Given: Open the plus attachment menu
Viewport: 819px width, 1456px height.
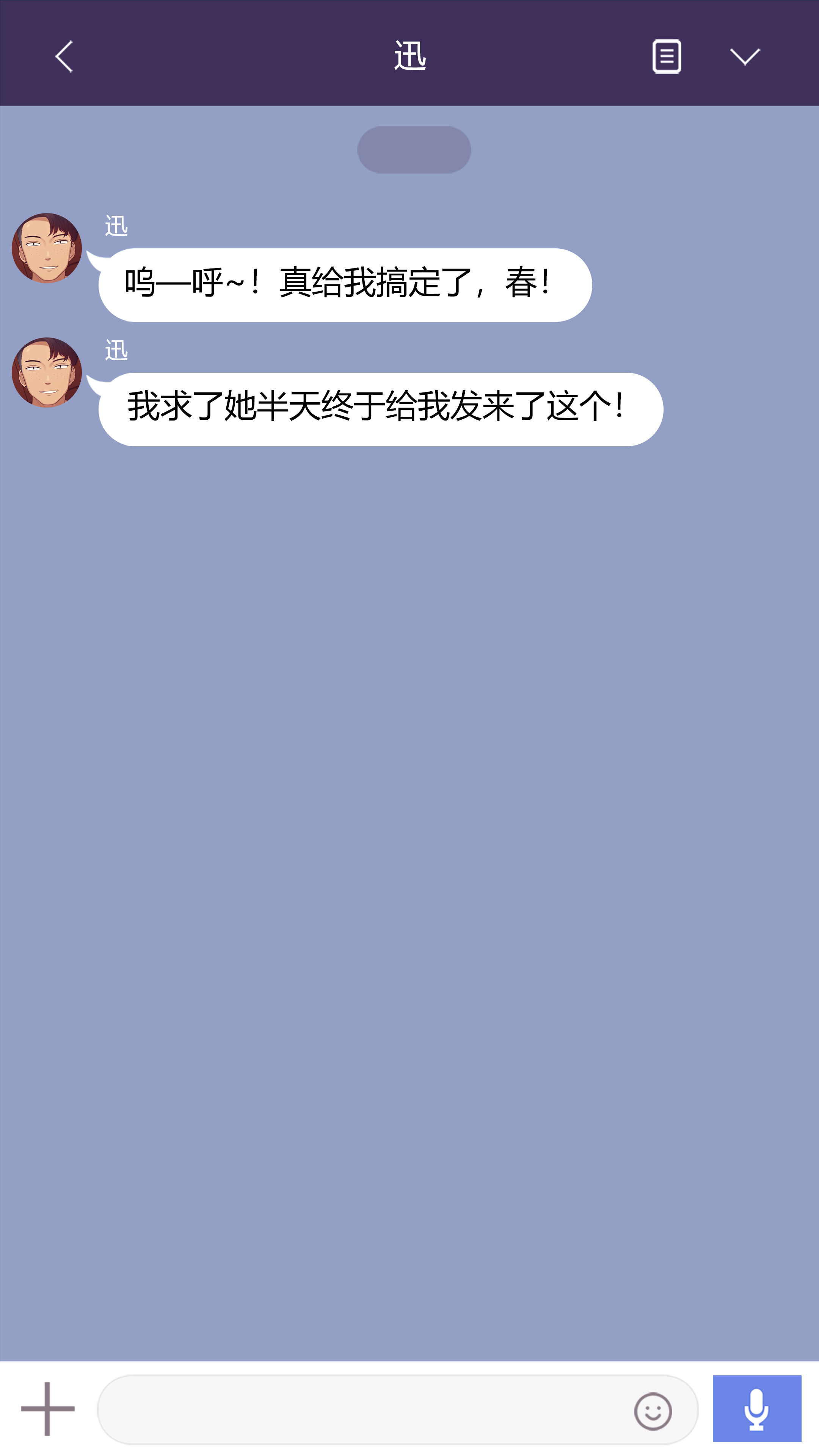Looking at the screenshot, I should coord(47,1409).
